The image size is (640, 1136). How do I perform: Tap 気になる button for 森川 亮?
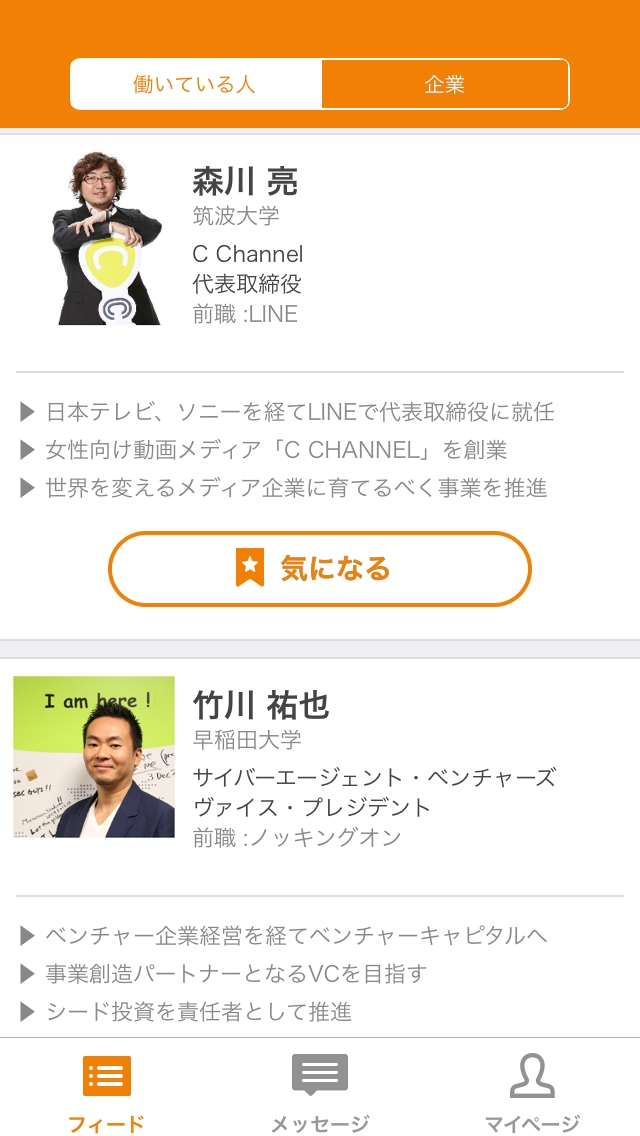320,569
